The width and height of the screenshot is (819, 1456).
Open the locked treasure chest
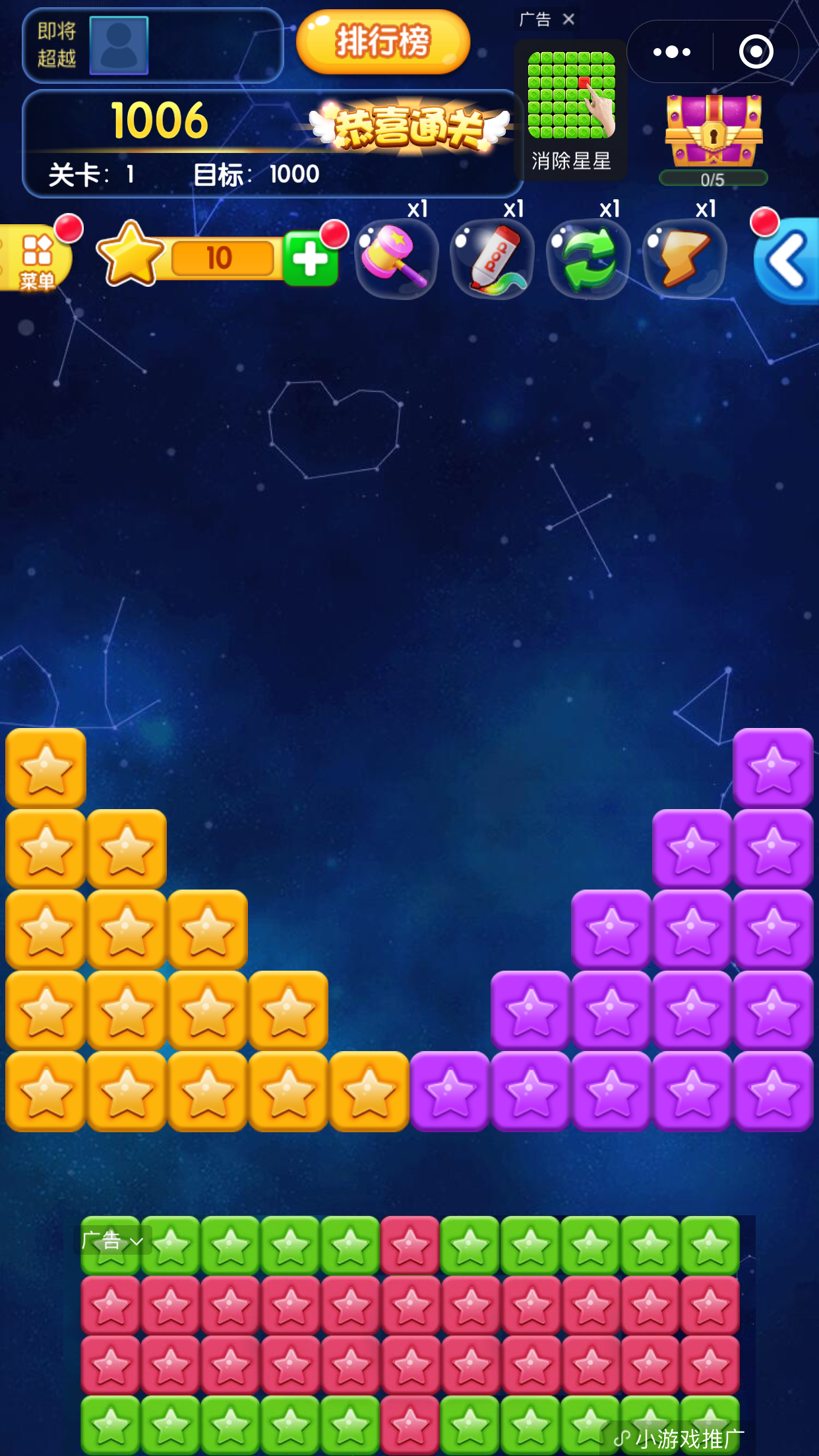[x=713, y=131]
